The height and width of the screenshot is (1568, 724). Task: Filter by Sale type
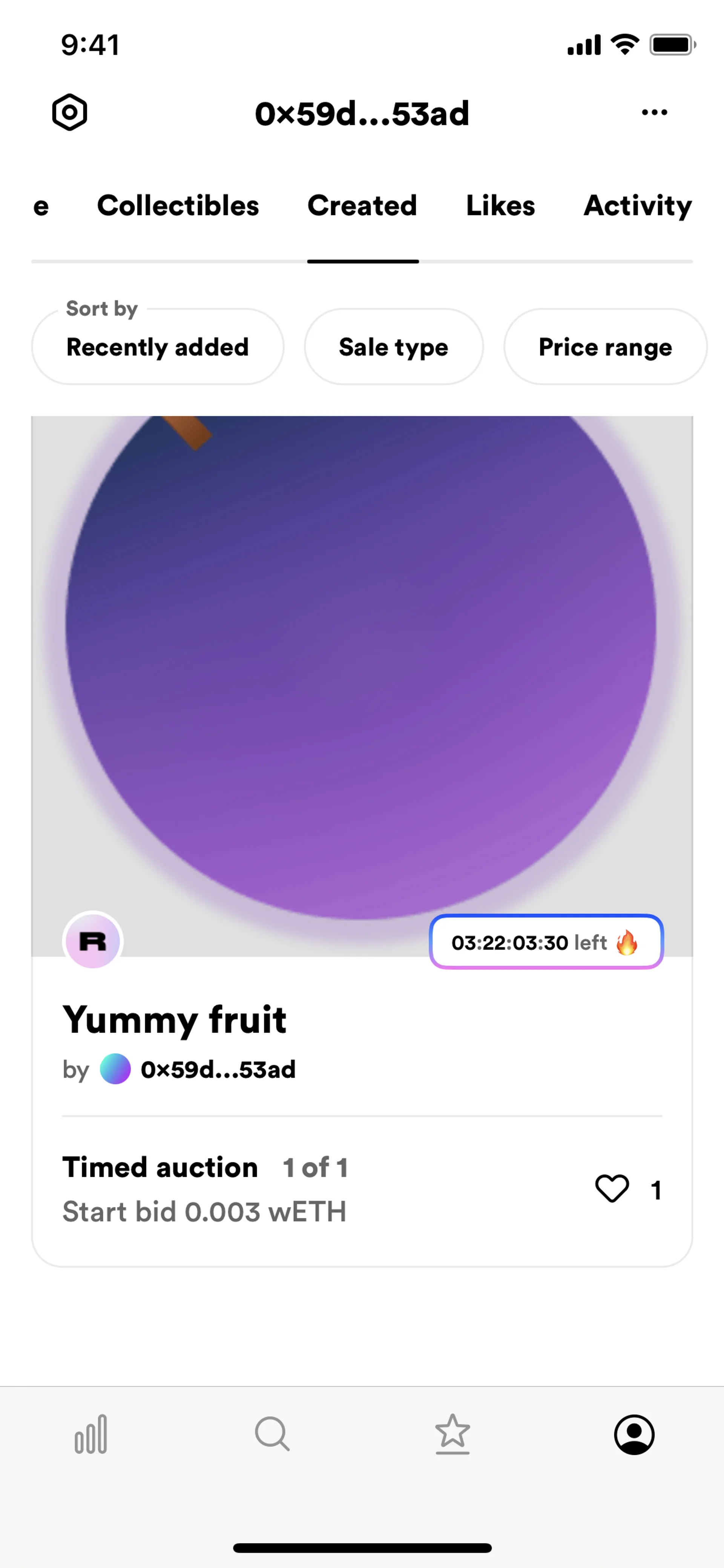tap(394, 347)
